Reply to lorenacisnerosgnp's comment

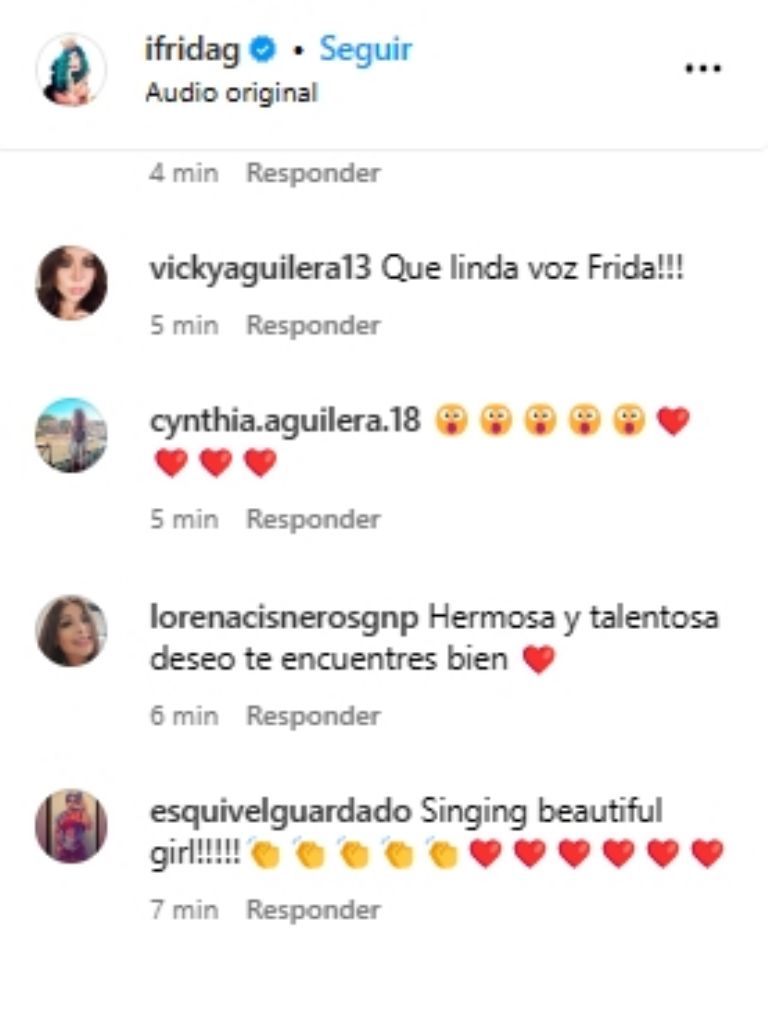pyautogui.click(x=313, y=716)
